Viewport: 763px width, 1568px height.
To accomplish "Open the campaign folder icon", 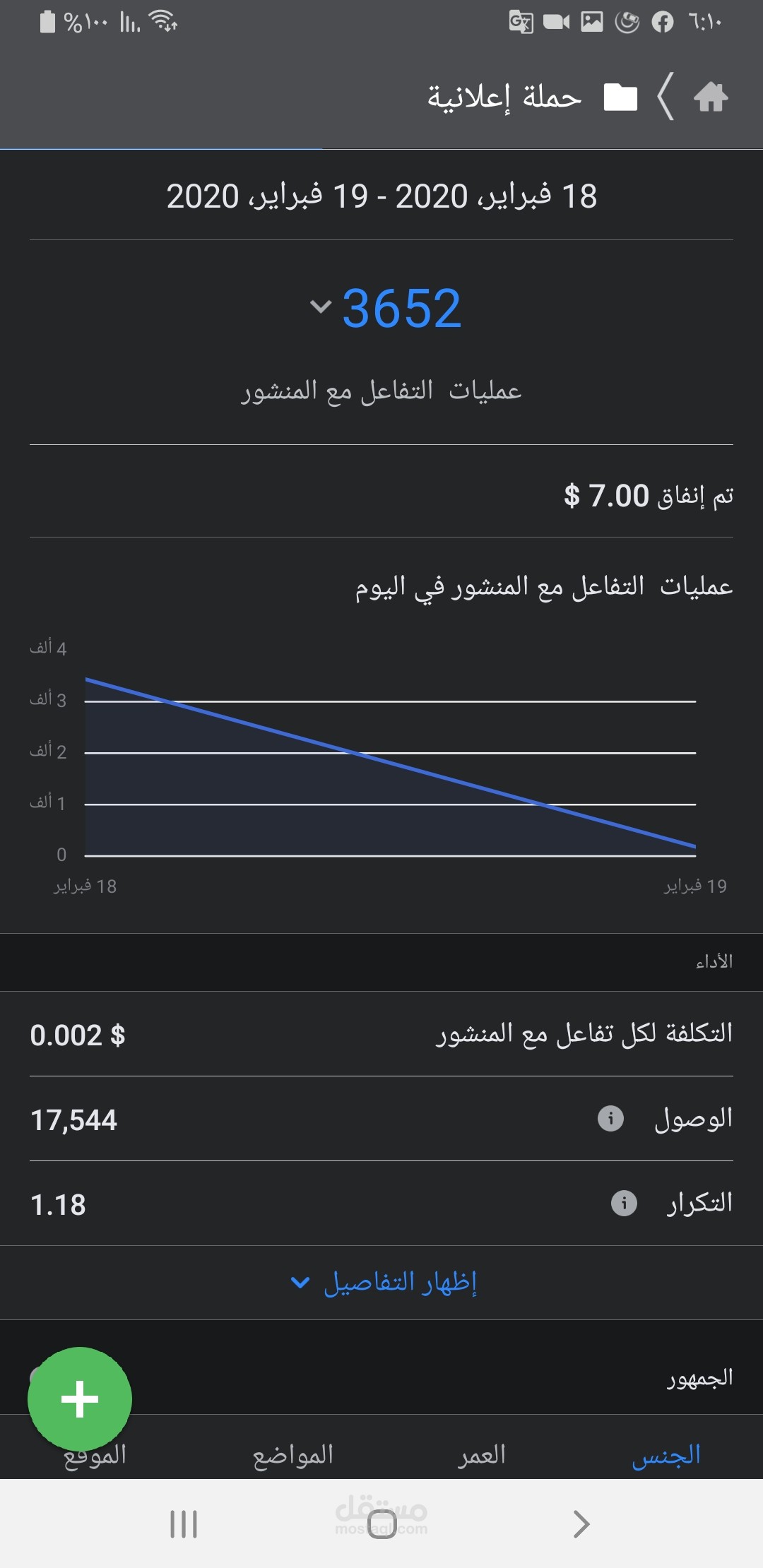I will [620, 97].
